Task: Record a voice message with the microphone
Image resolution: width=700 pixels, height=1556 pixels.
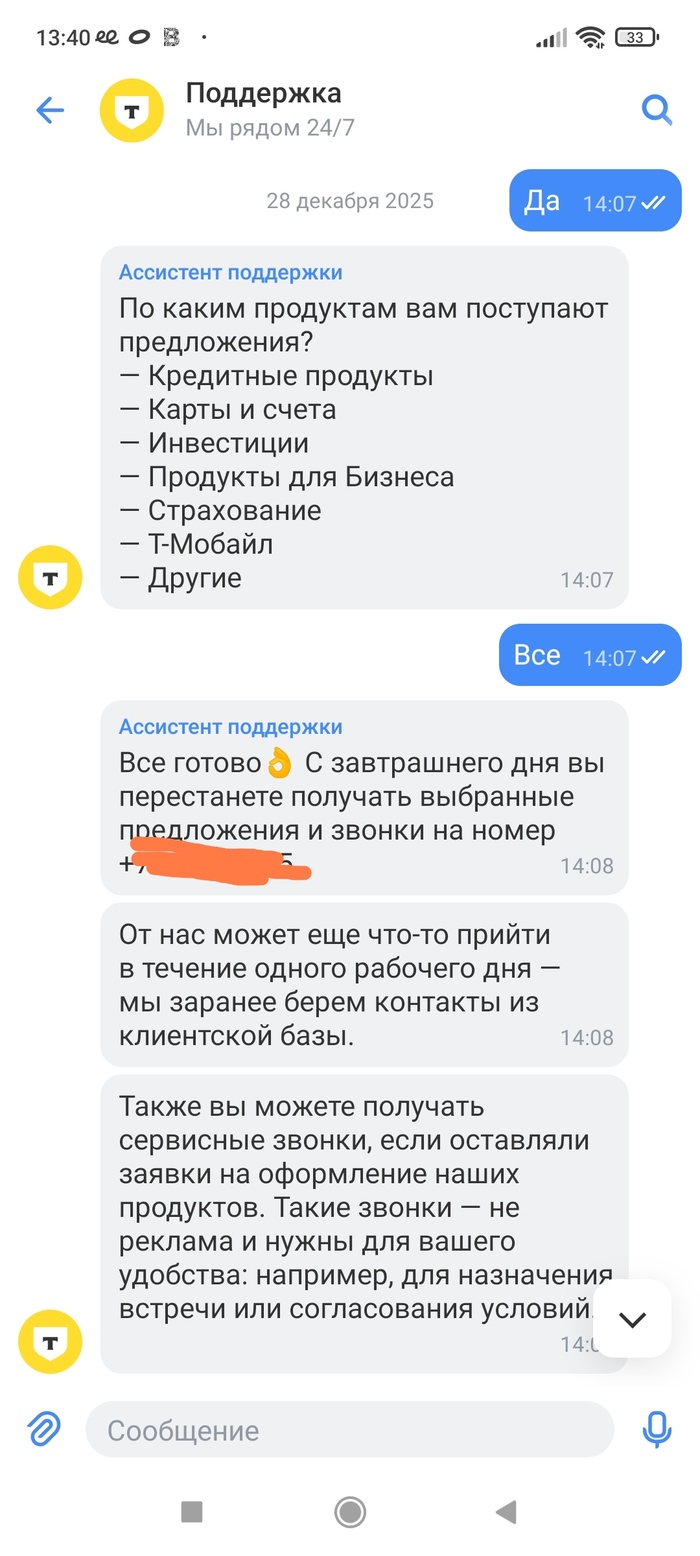Action: click(656, 1430)
